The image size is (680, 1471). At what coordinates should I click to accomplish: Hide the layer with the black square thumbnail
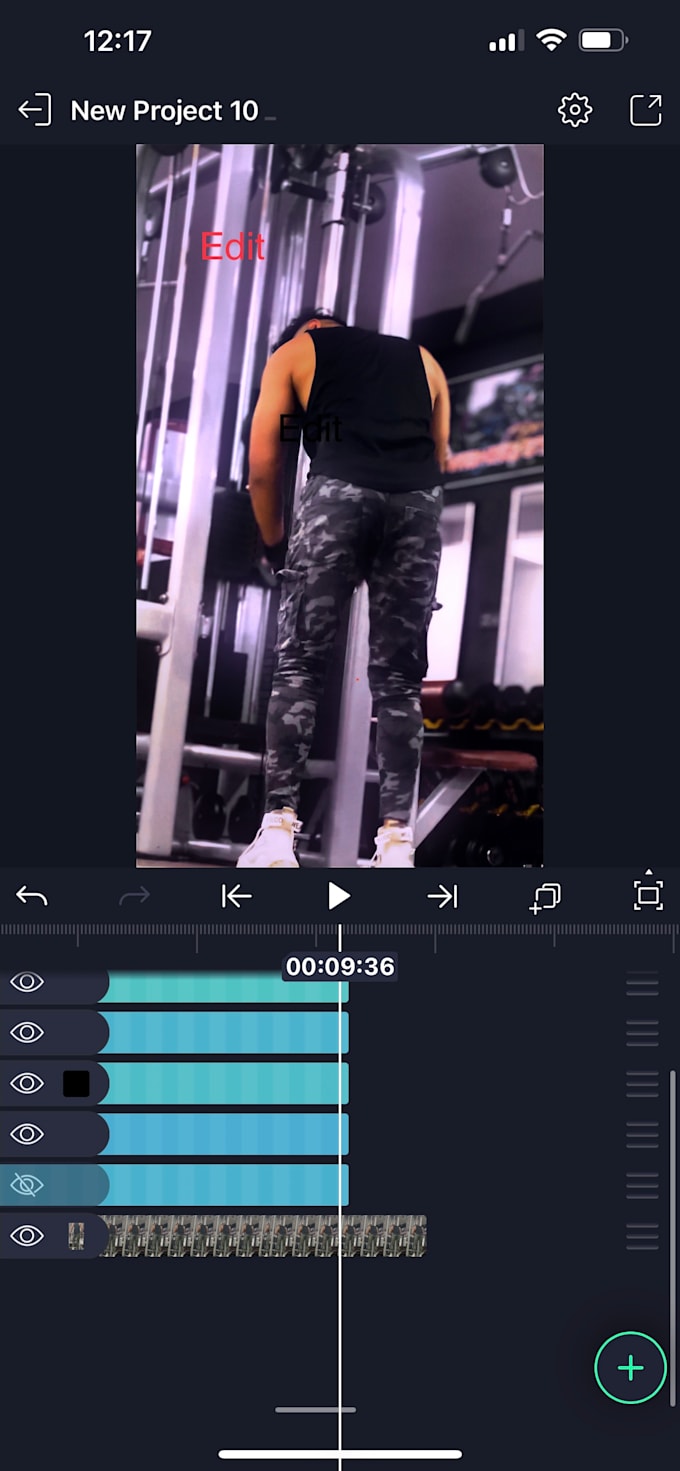point(27,1083)
